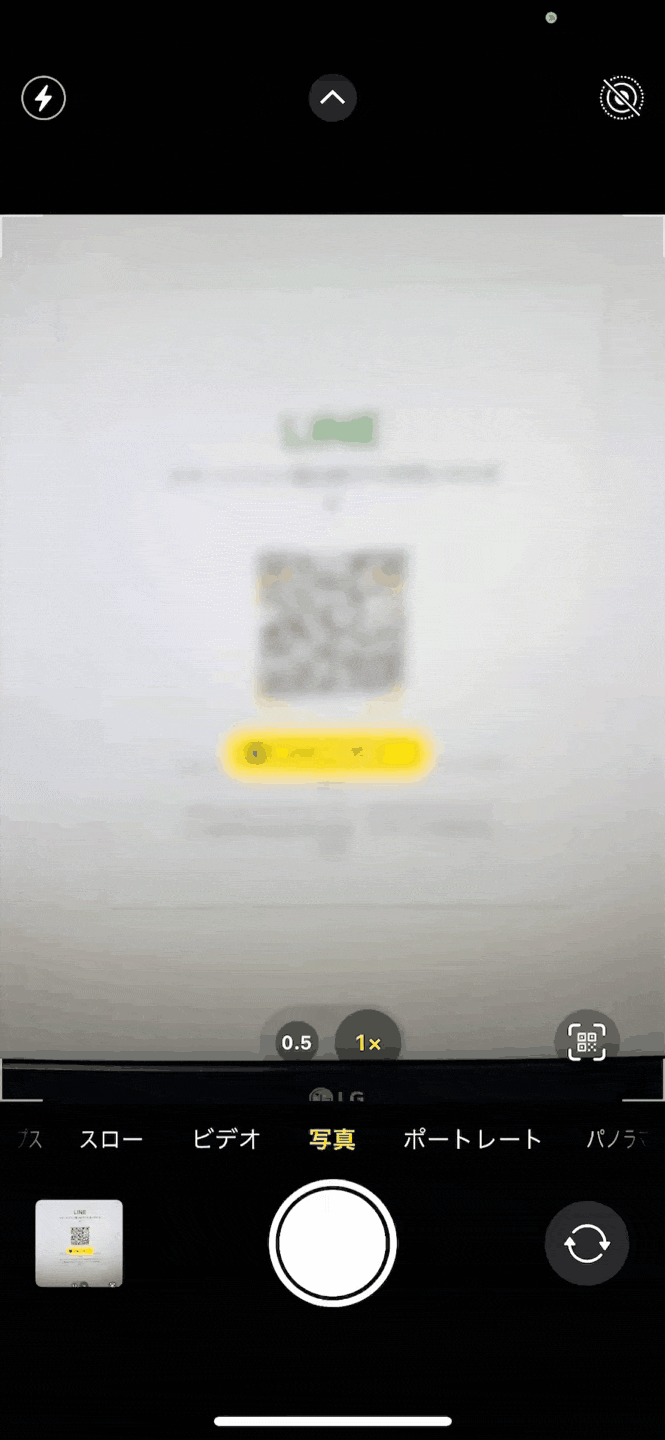This screenshot has height=1440, width=665.
Task: Toggle the Live Photo icon
Action: (621, 98)
